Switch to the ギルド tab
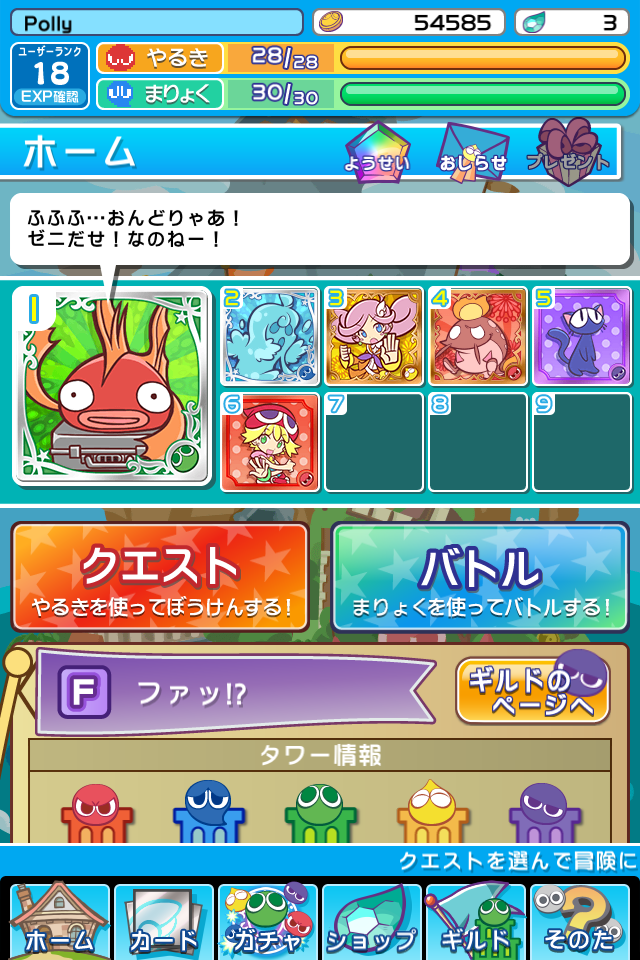This screenshot has width=640, height=960. click(476, 921)
